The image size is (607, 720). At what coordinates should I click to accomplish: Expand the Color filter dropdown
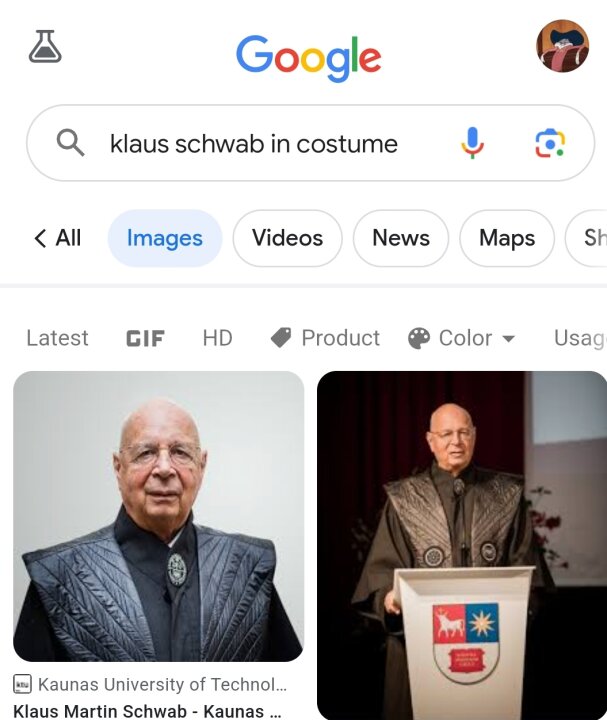(462, 338)
